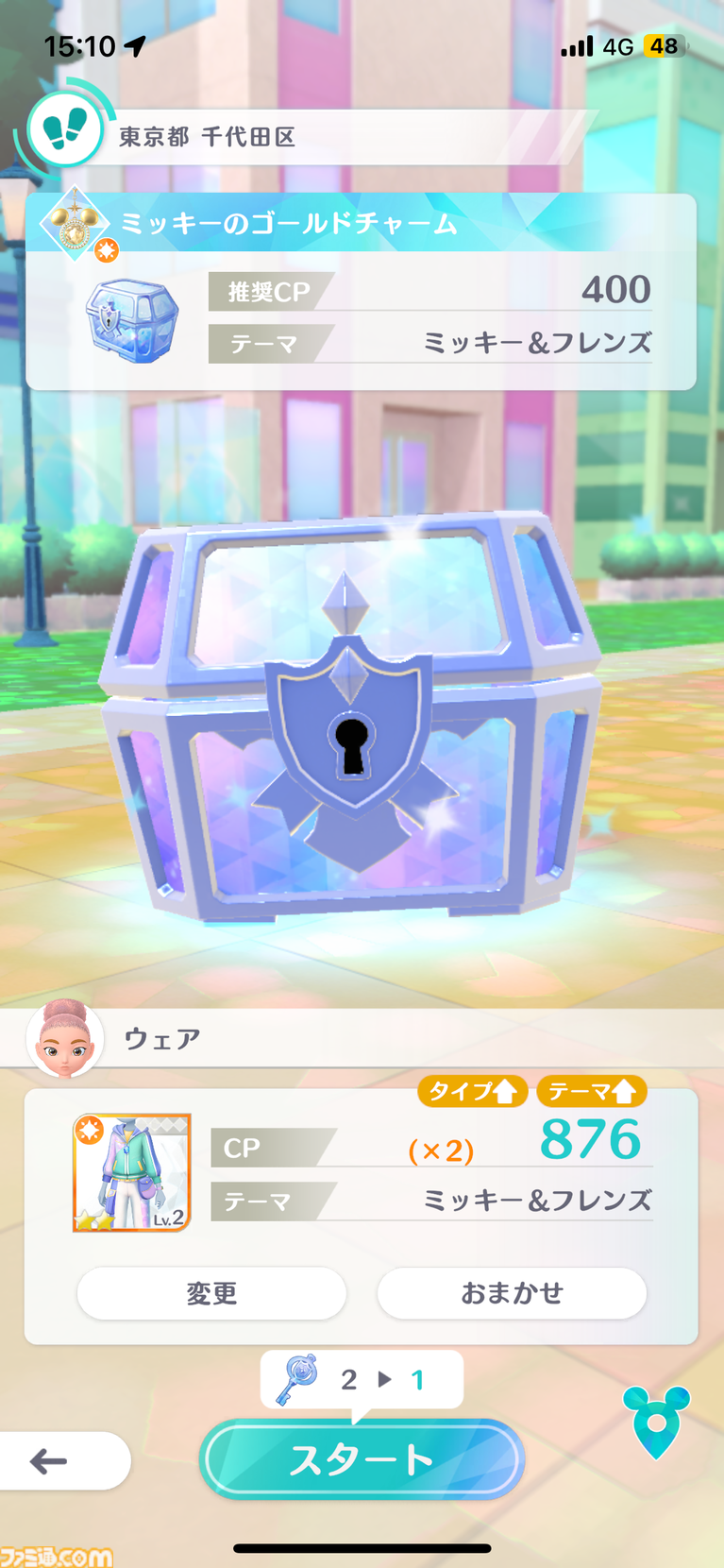Open the Mickey-shaped map pin icon
The width and height of the screenshot is (724, 1568).
tap(657, 1421)
